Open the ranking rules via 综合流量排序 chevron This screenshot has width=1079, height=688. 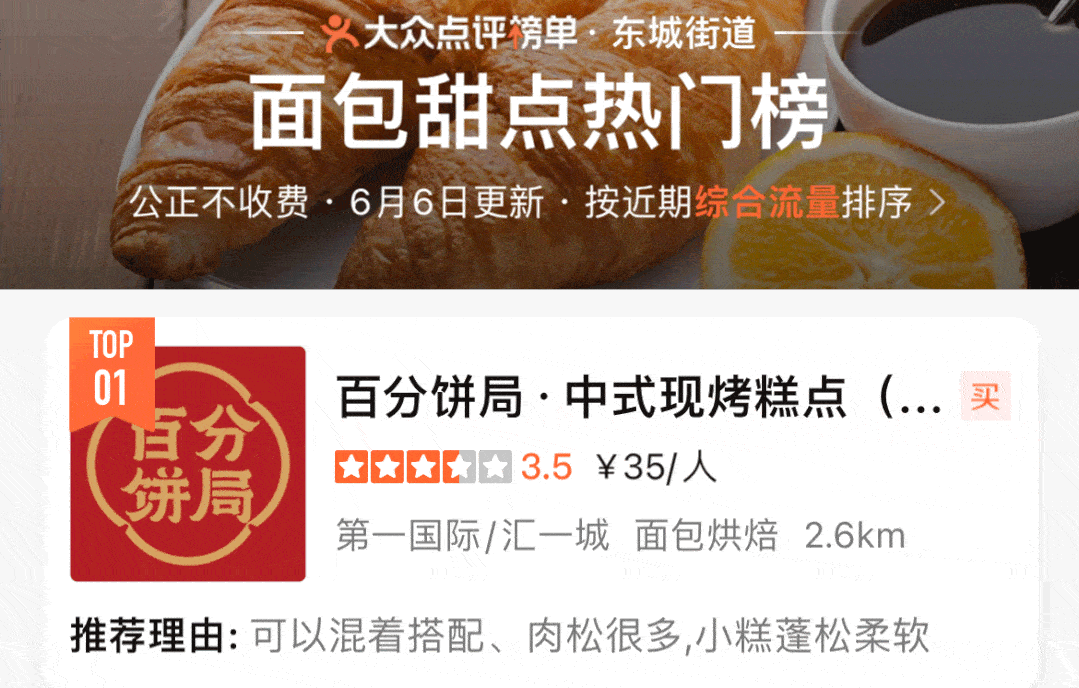(x=937, y=204)
